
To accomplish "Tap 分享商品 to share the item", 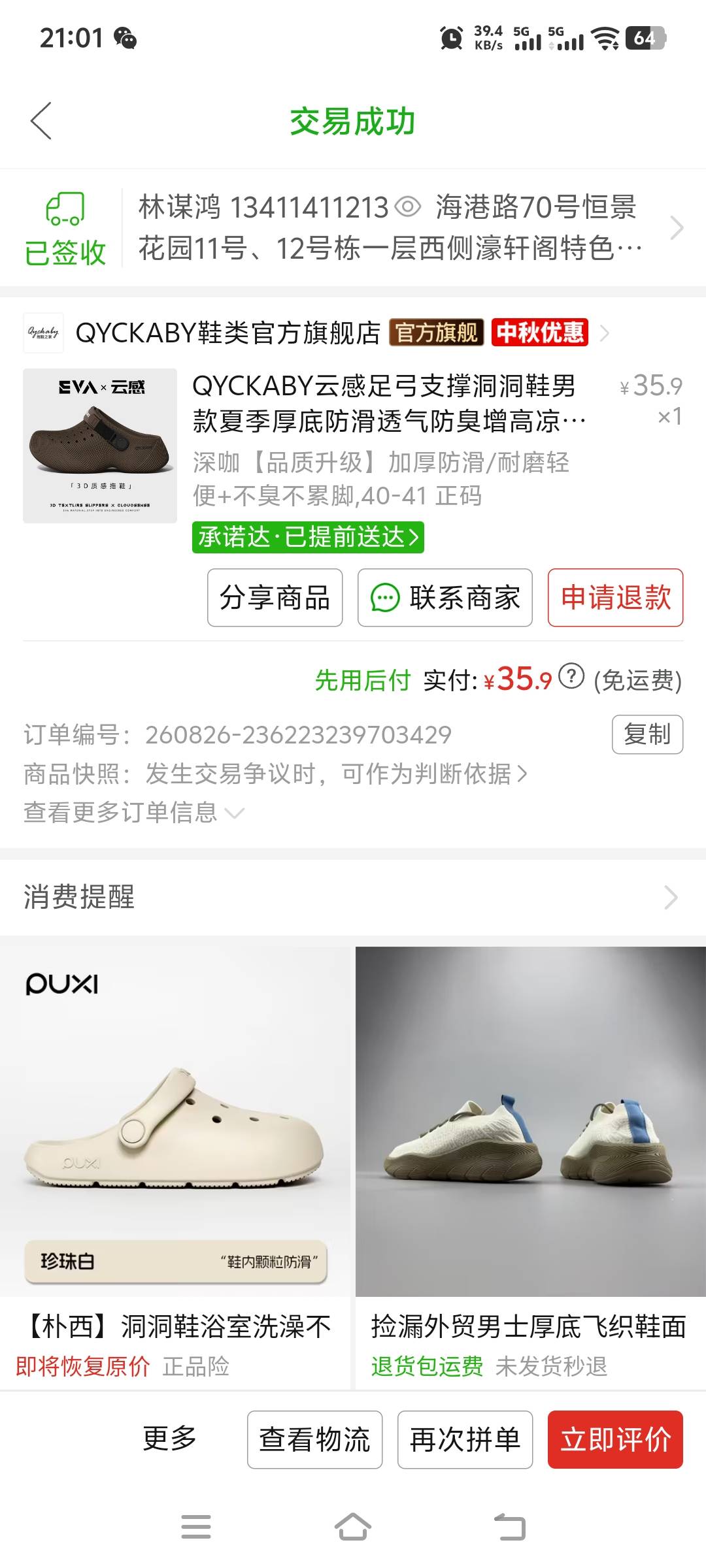I will tap(275, 598).
